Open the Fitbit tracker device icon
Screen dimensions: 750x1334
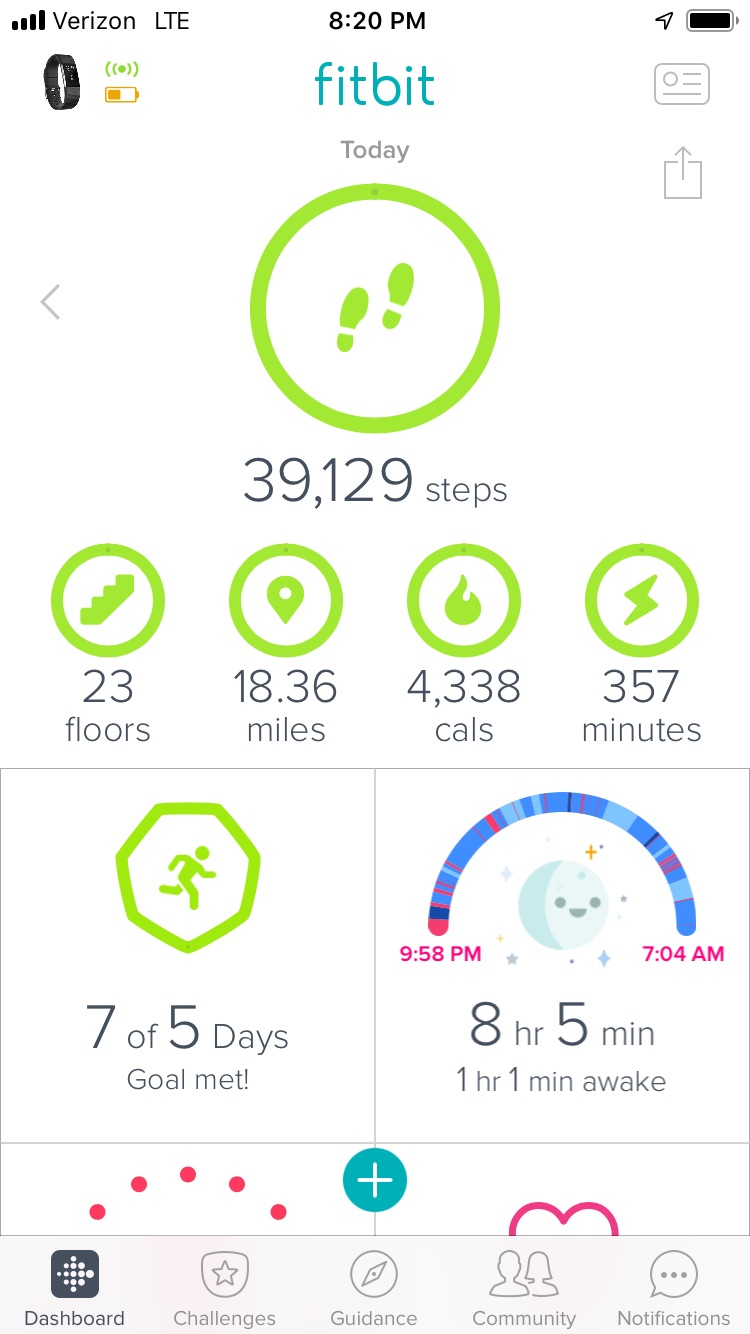62,82
